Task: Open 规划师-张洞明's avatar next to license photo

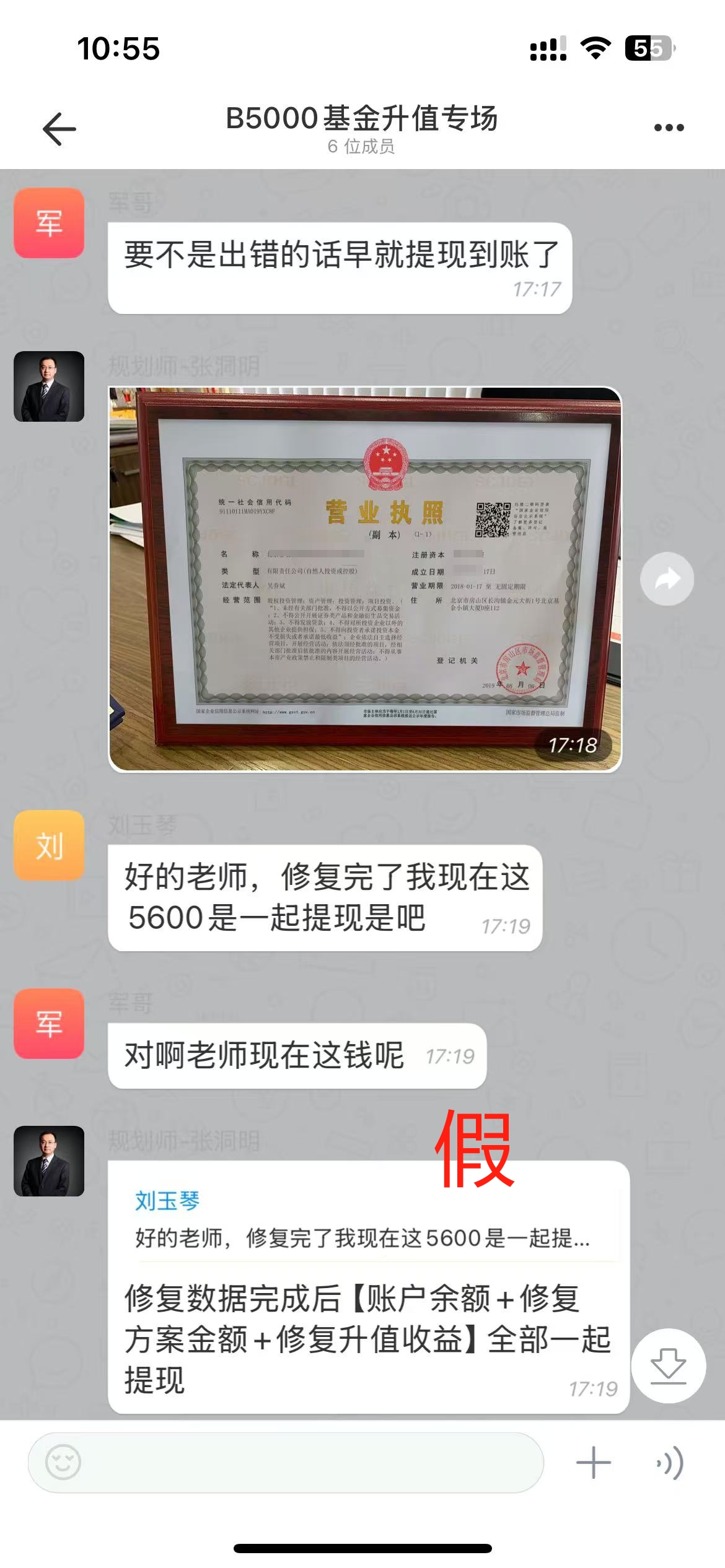Action: pyautogui.click(x=49, y=386)
